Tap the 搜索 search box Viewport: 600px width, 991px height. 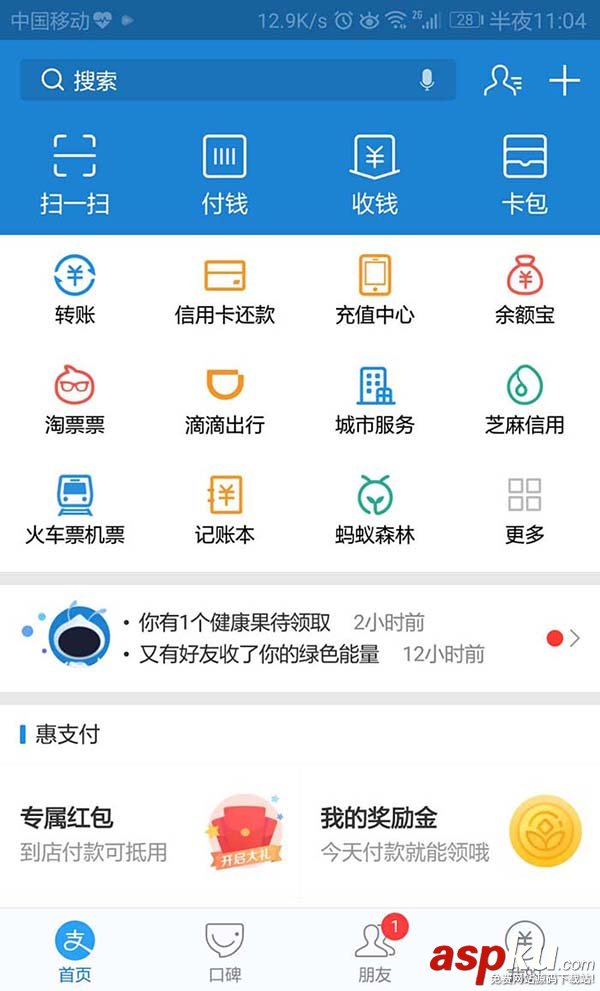(x=220, y=80)
